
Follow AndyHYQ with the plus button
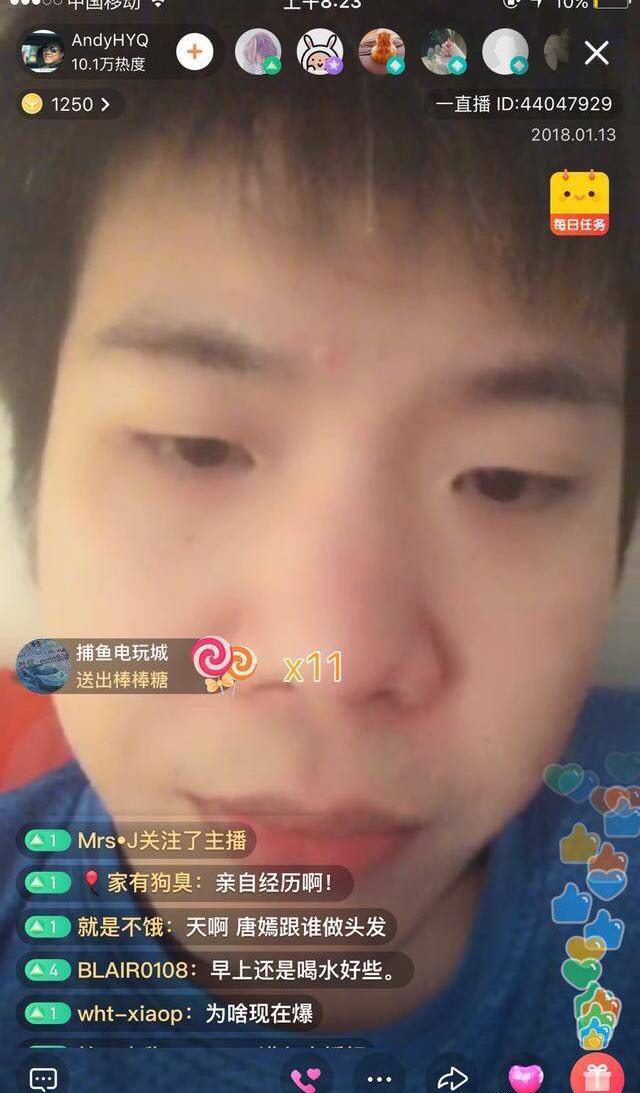coord(195,52)
